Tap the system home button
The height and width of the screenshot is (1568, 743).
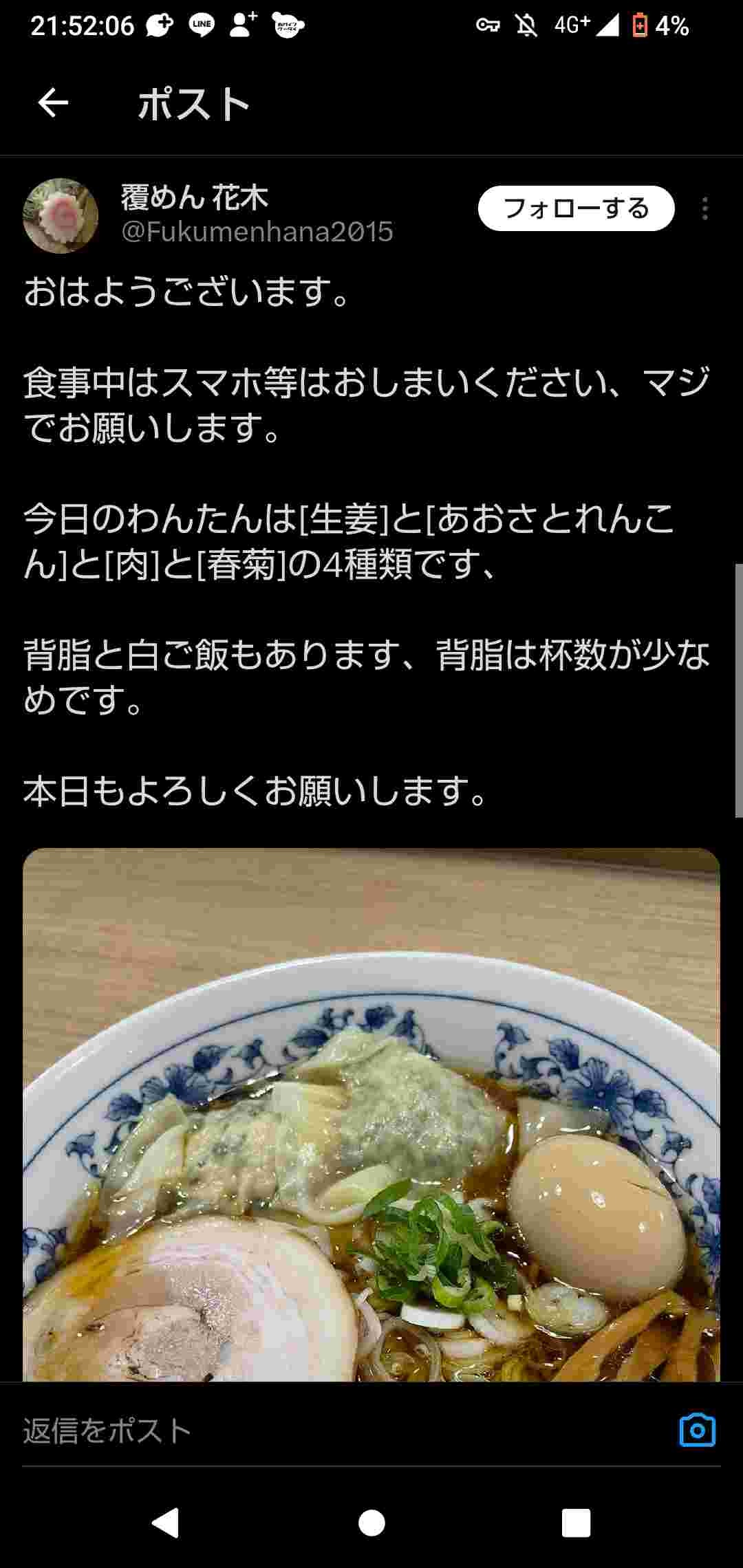click(x=371, y=1523)
